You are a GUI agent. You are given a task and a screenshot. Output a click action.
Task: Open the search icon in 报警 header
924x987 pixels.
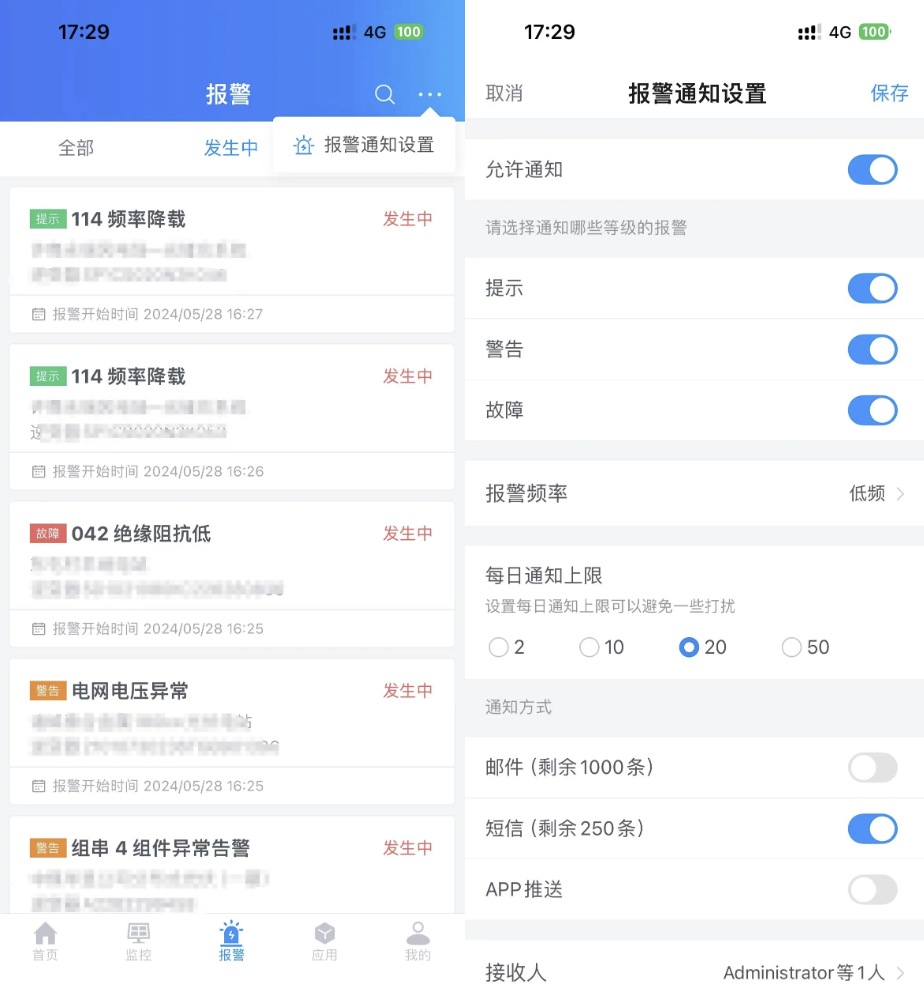[385, 94]
